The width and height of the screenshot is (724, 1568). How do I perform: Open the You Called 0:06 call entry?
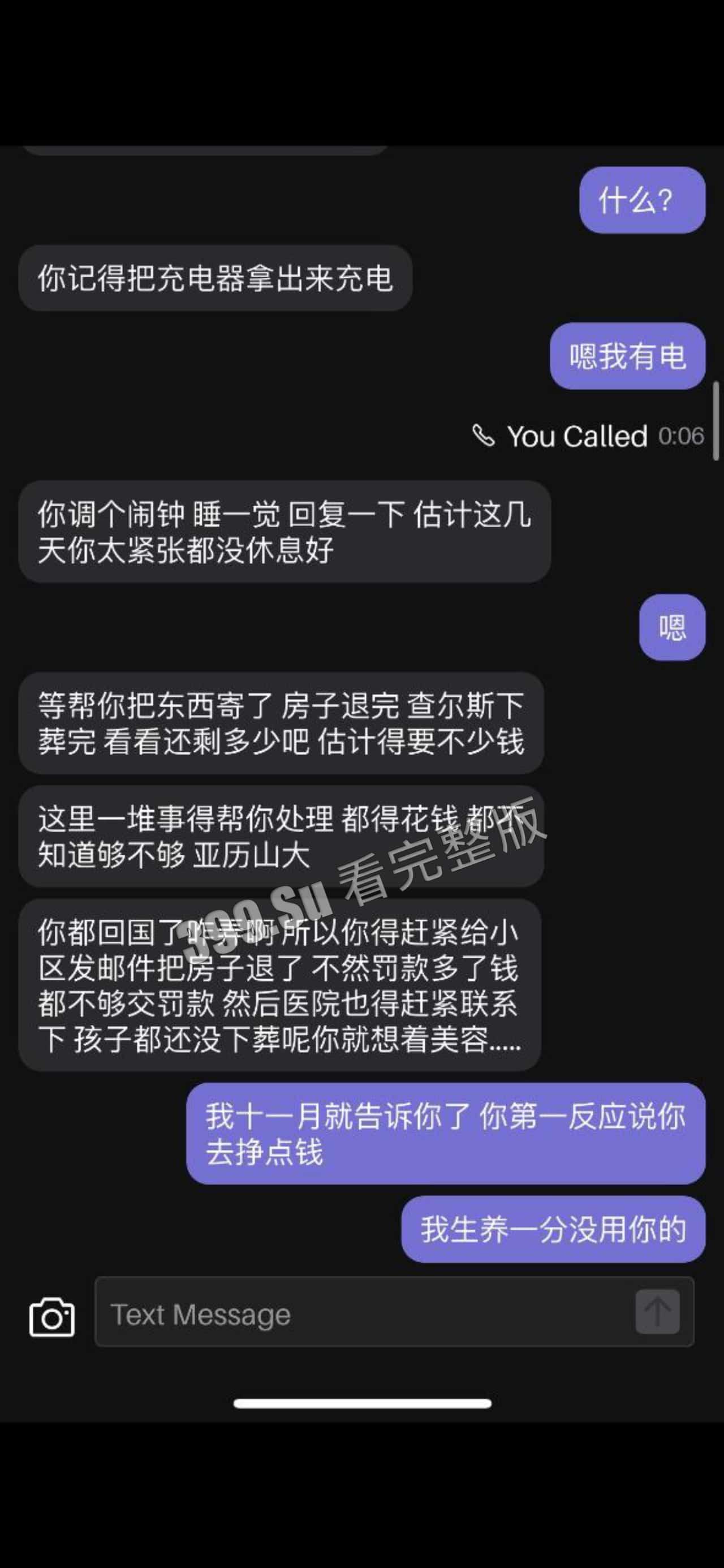(588, 436)
